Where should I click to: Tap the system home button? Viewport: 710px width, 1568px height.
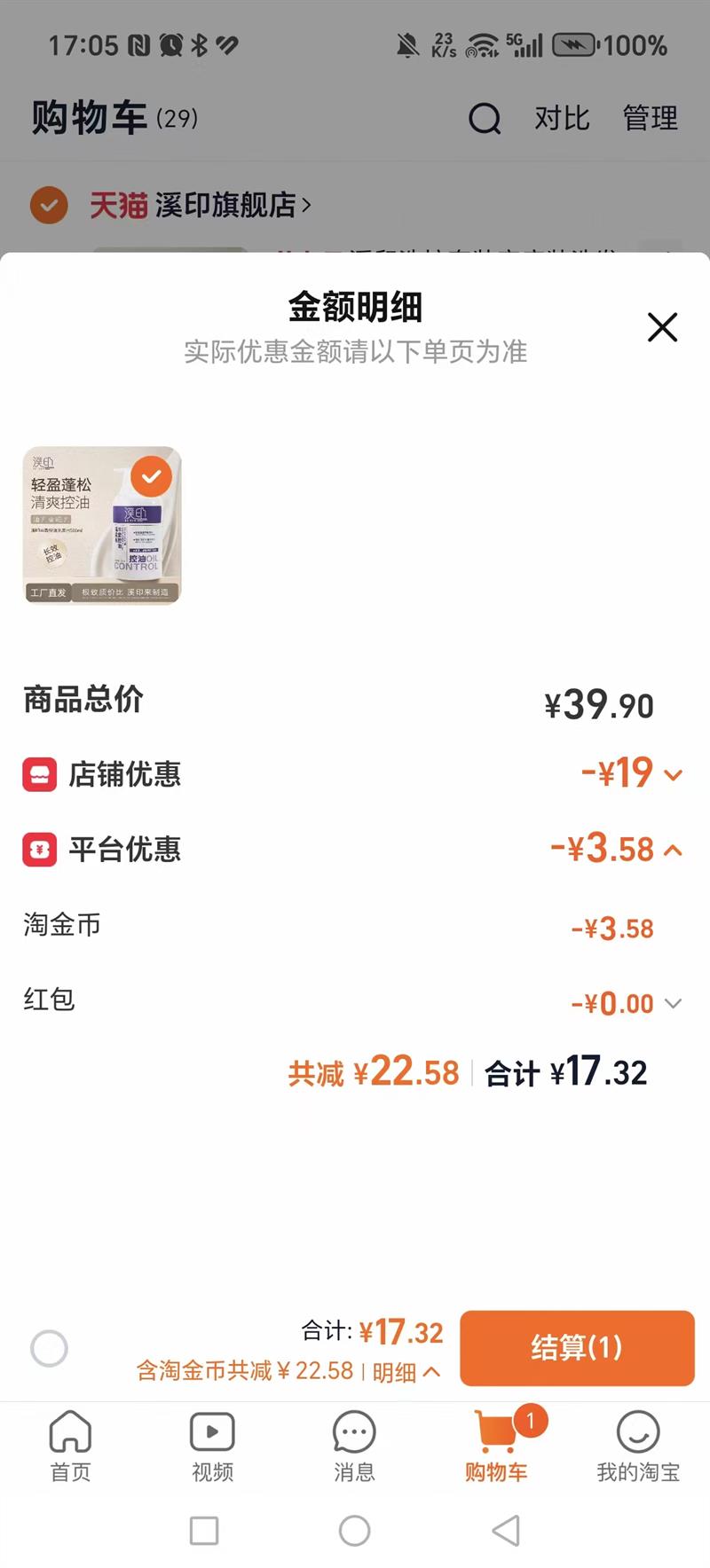(354, 1530)
